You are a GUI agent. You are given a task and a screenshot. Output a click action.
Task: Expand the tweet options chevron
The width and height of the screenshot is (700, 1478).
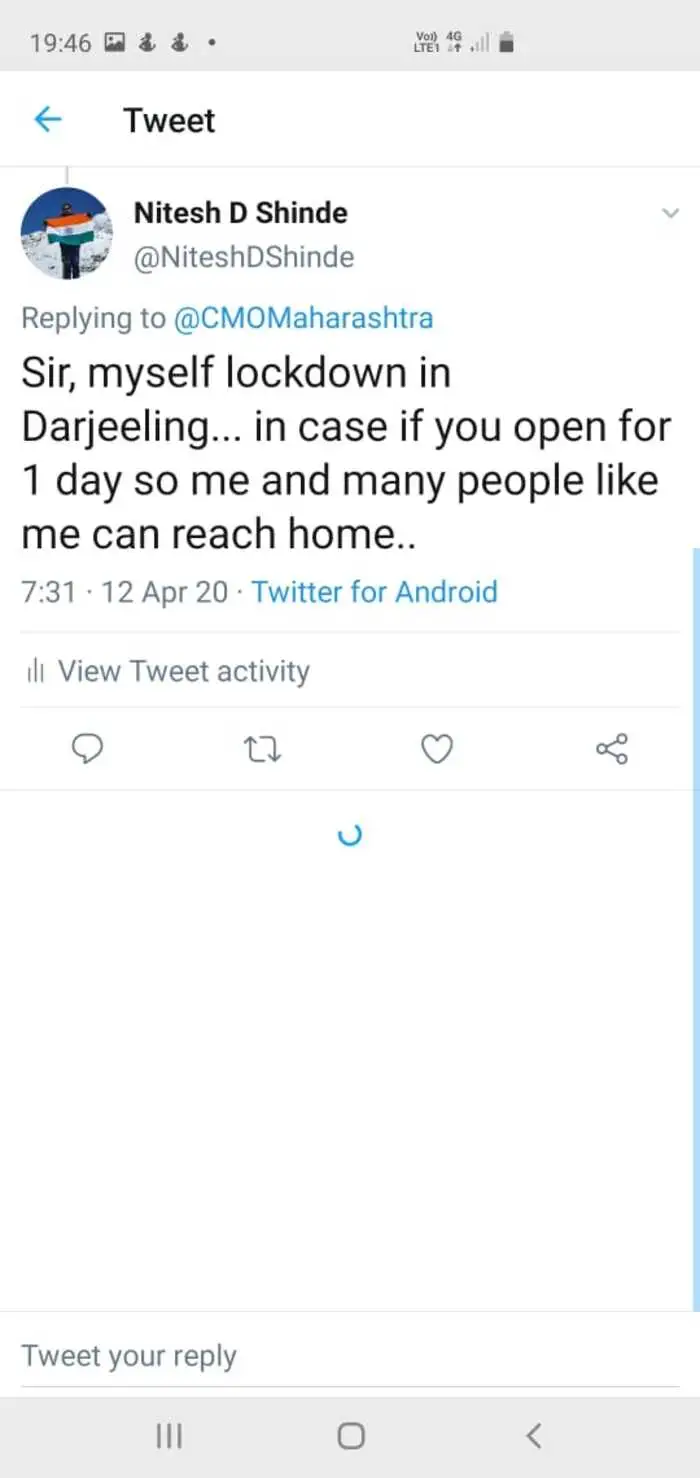pyautogui.click(x=671, y=213)
